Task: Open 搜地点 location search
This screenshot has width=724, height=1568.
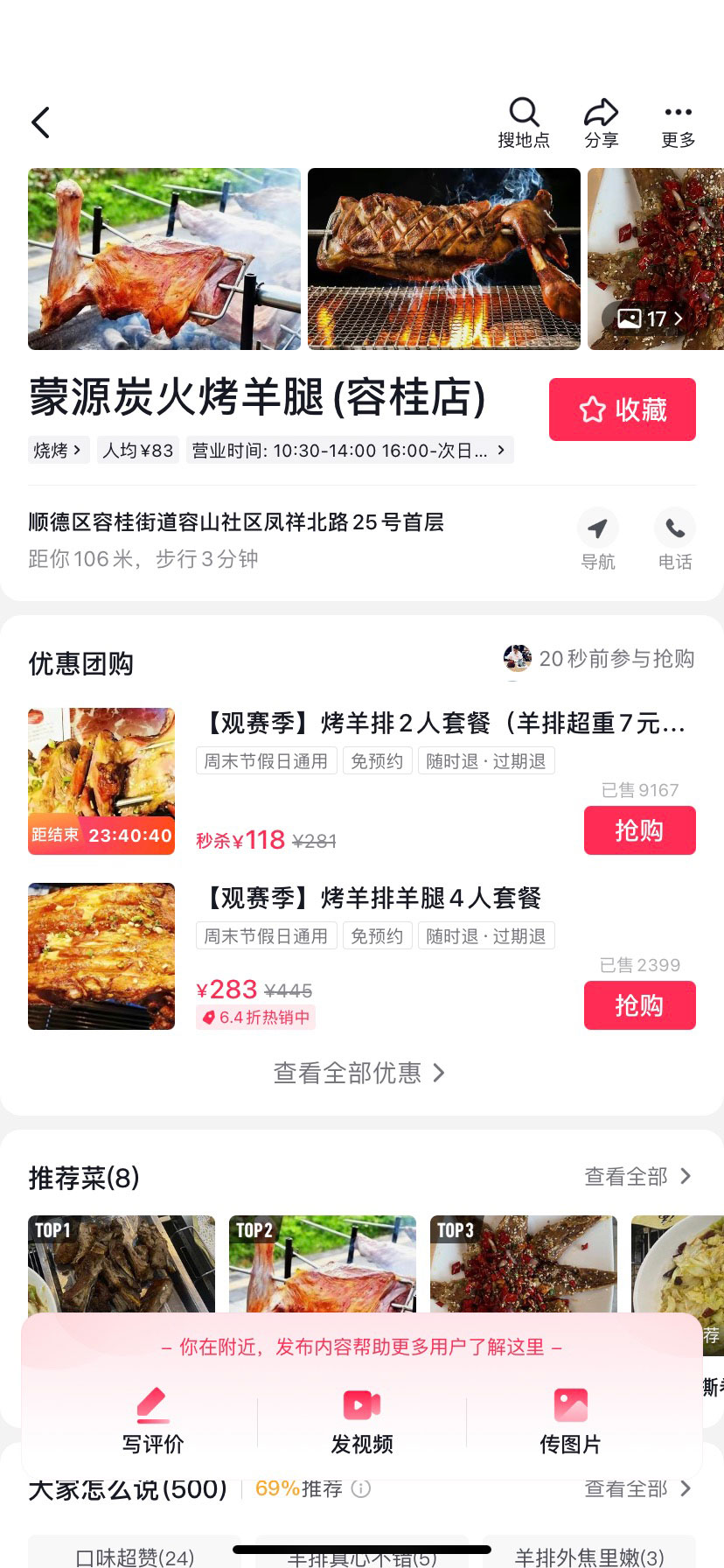Action: point(524,123)
